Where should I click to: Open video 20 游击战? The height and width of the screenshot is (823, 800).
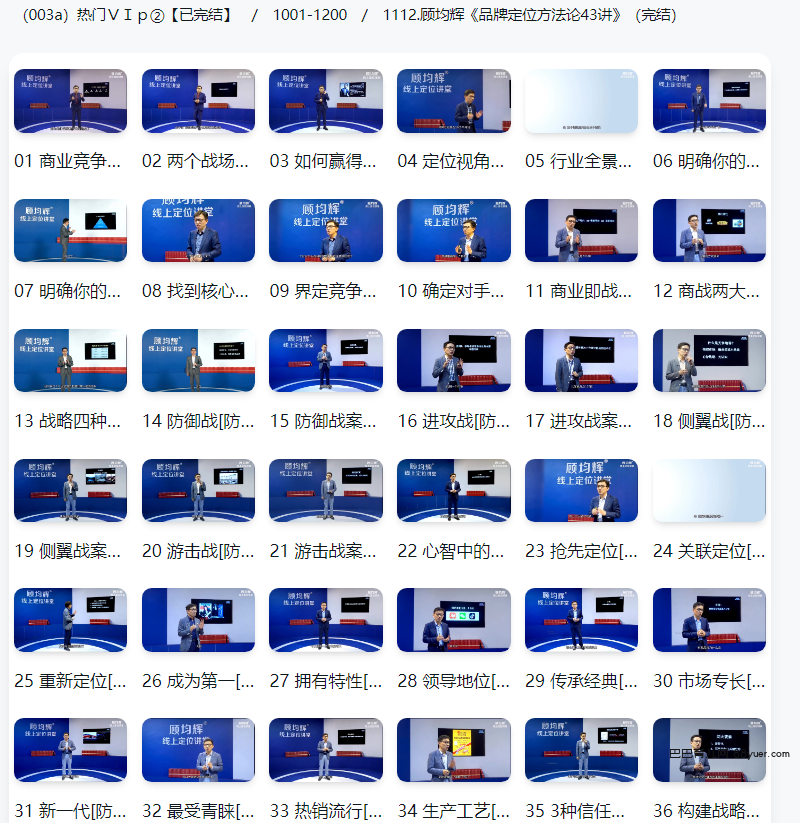pos(198,490)
